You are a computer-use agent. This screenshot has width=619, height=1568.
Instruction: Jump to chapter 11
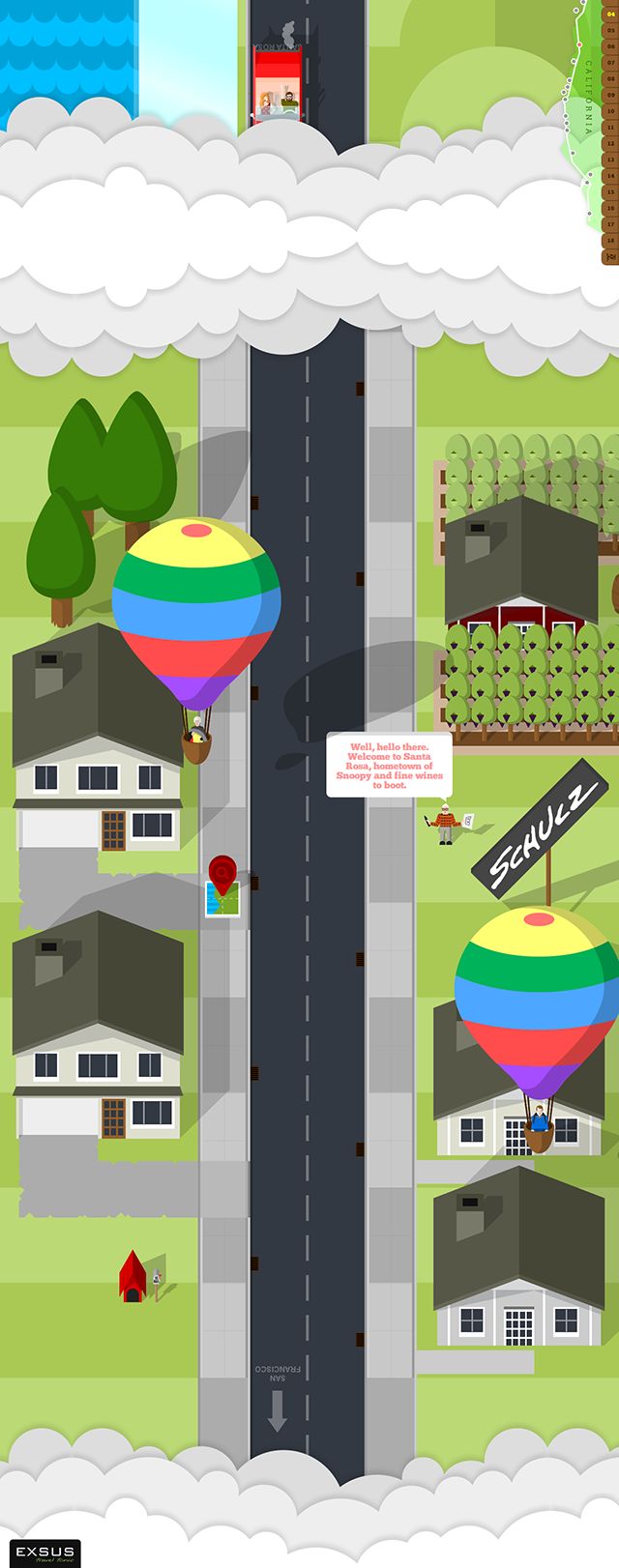611,128
